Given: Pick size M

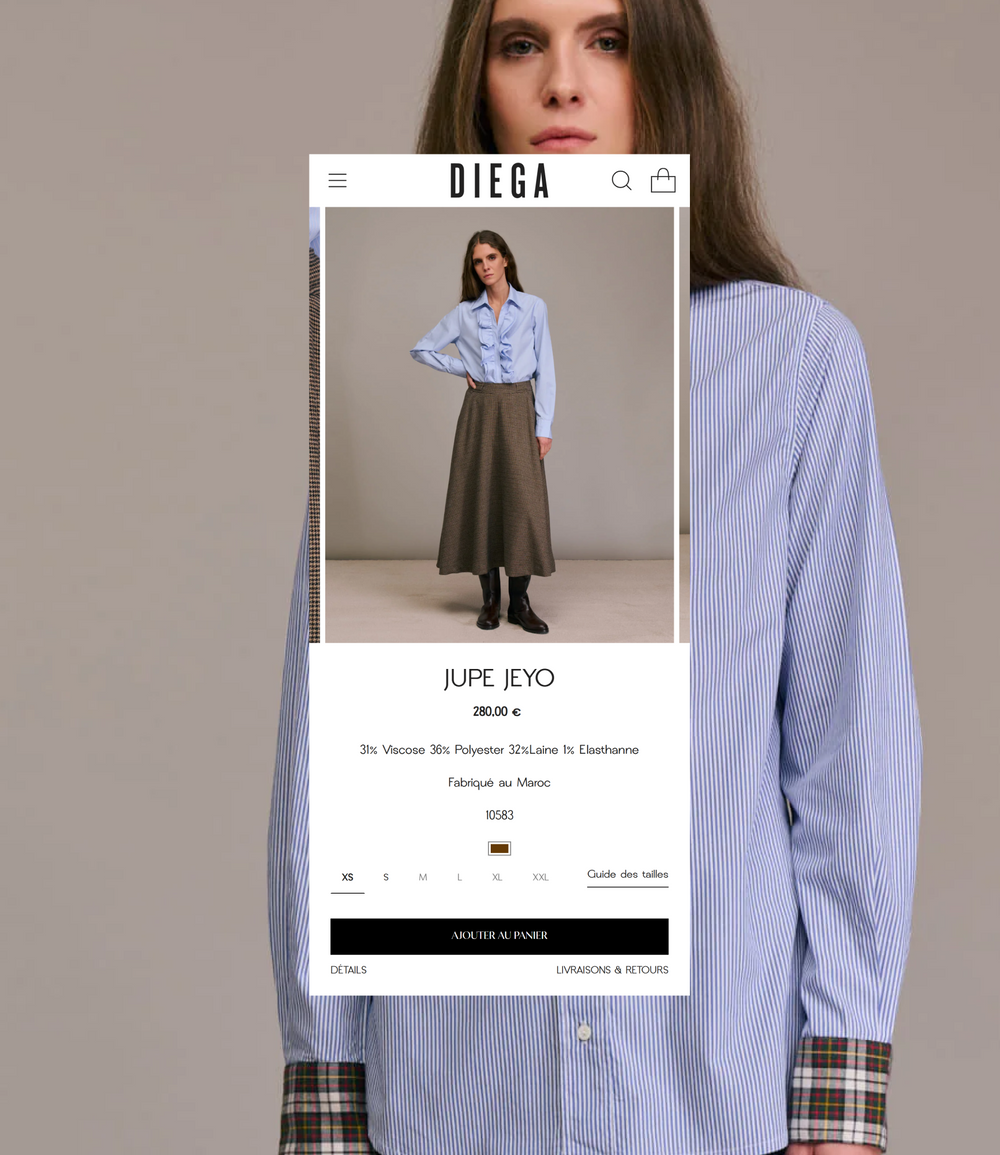Looking at the screenshot, I should (x=423, y=877).
